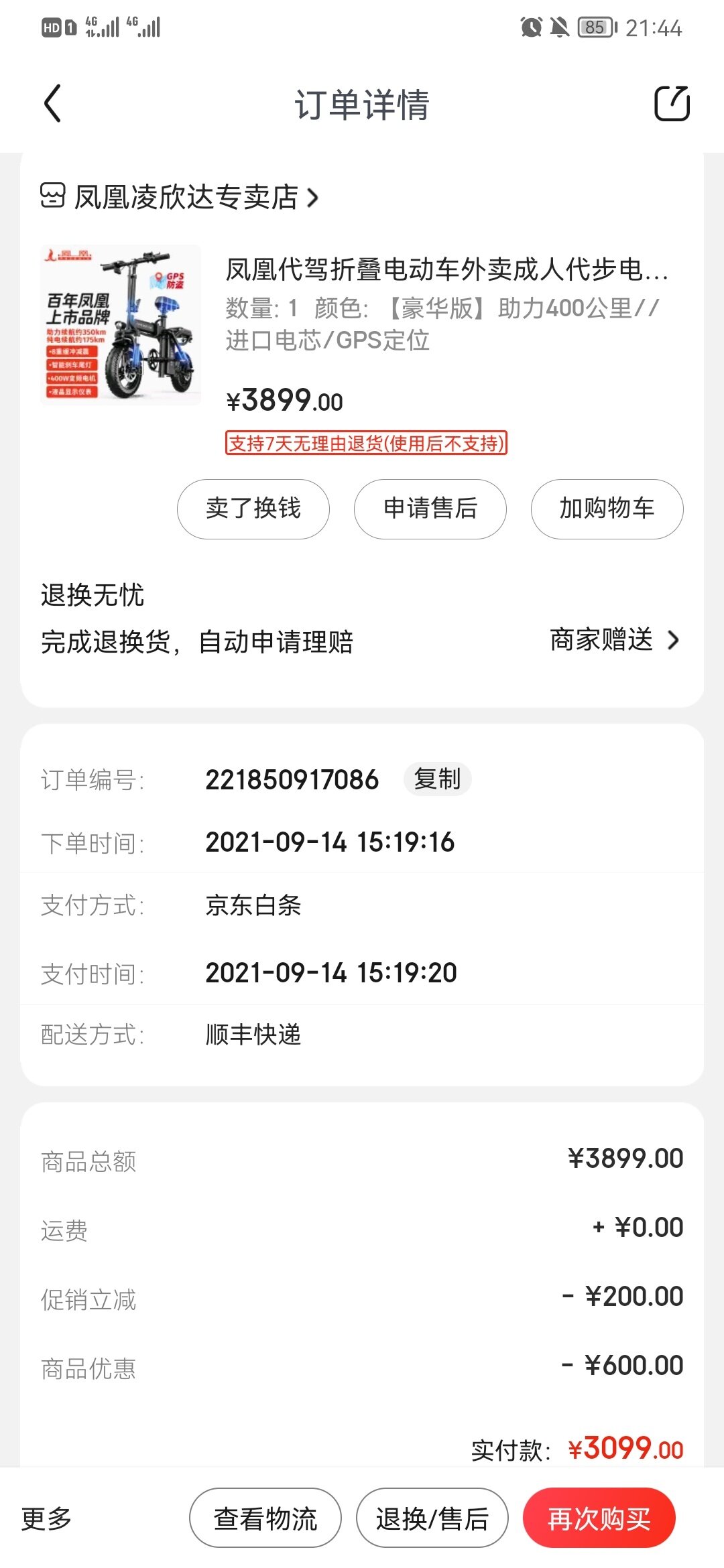Open 退换无忧 商家赠送 details
The image size is (724, 1568).
pyautogui.click(x=614, y=641)
